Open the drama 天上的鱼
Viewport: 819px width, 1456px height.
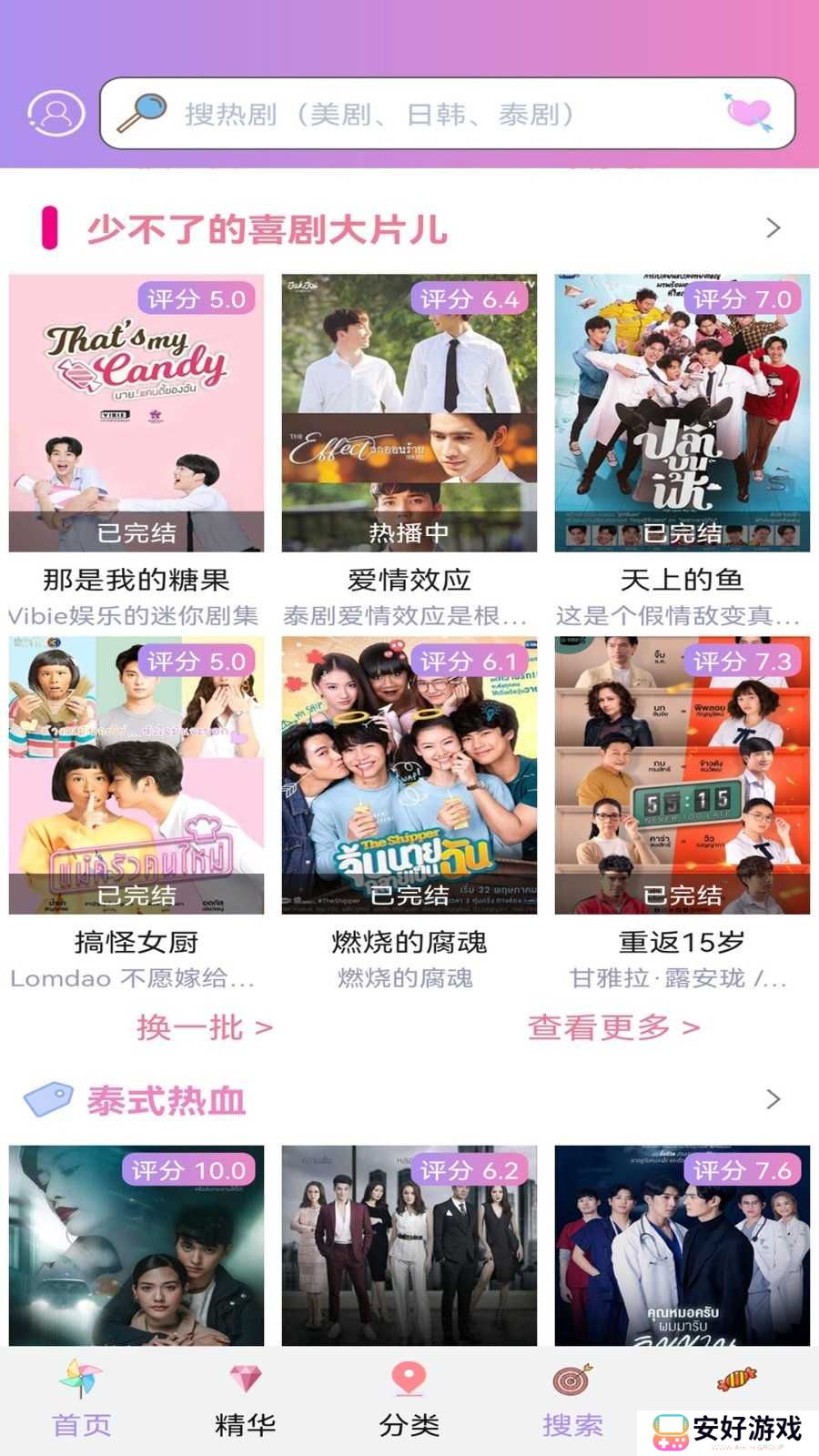pos(682,413)
